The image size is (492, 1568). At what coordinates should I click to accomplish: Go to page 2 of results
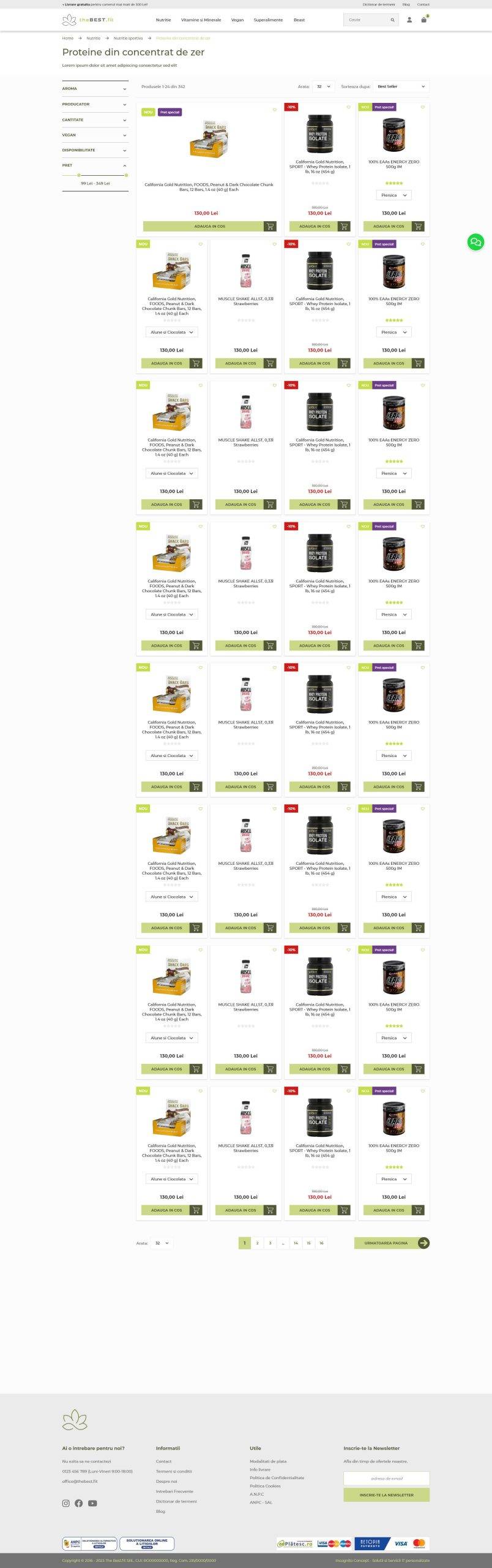pos(257,1243)
